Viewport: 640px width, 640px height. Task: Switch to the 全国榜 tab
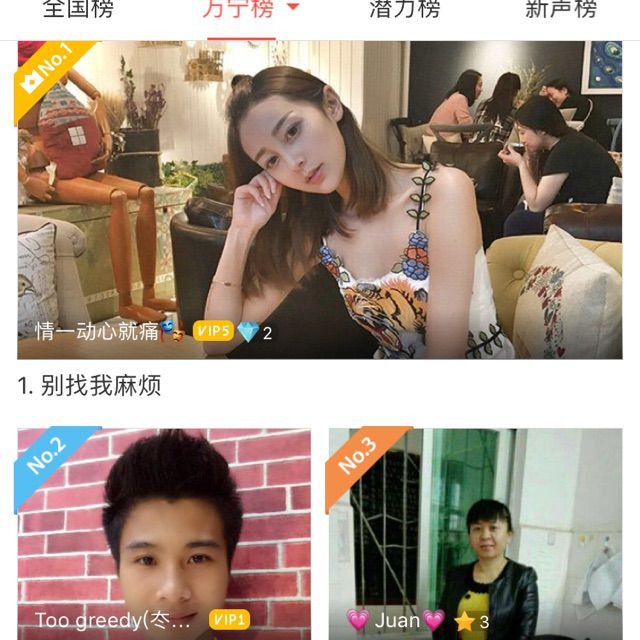[x=78, y=12]
